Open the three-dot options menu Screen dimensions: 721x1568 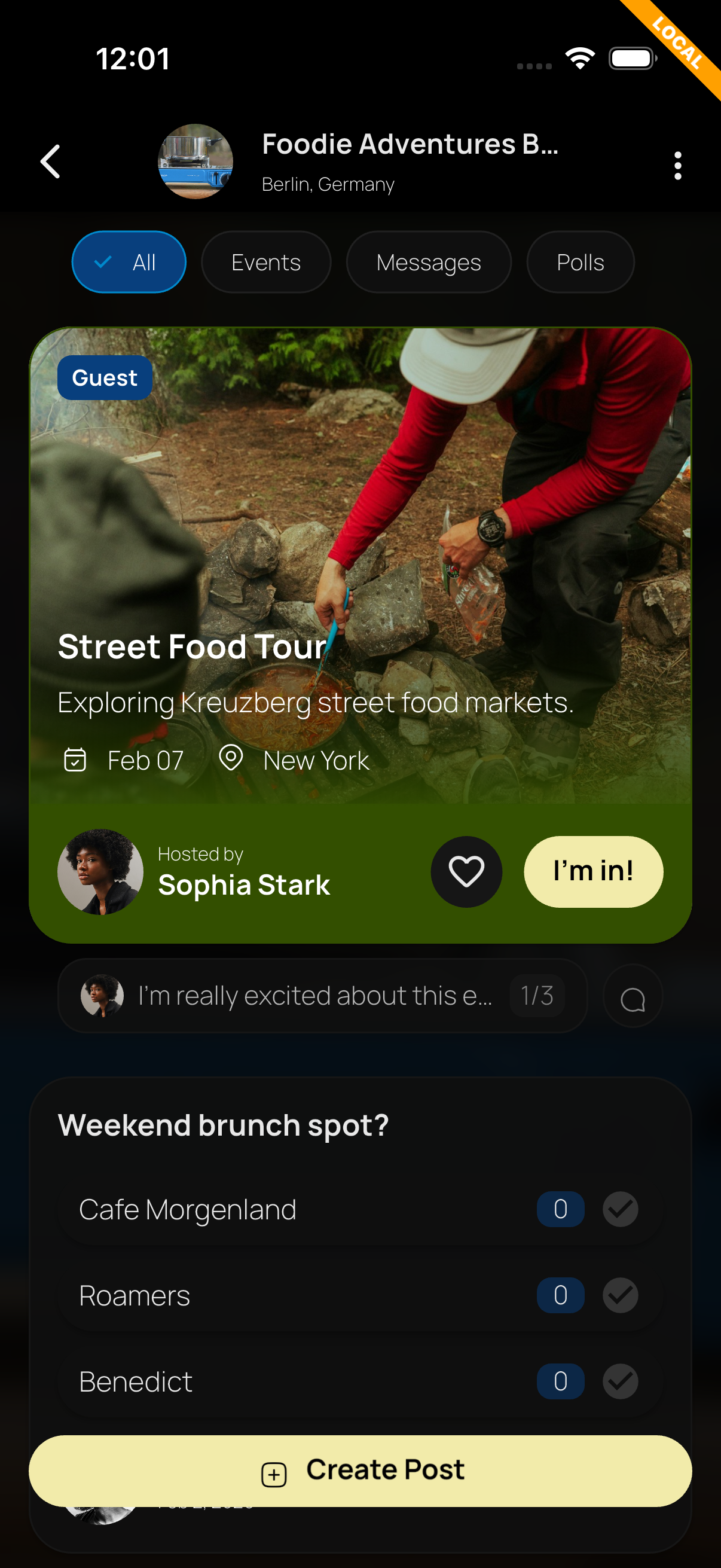point(677,161)
